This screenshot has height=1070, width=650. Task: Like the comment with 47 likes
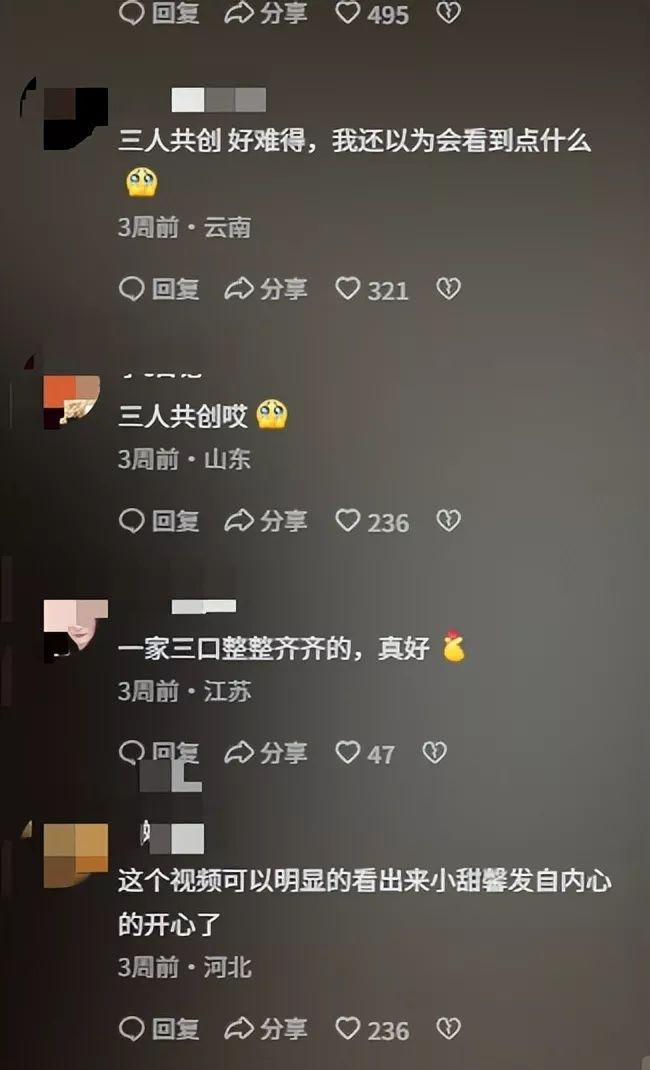(x=348, y=753)
